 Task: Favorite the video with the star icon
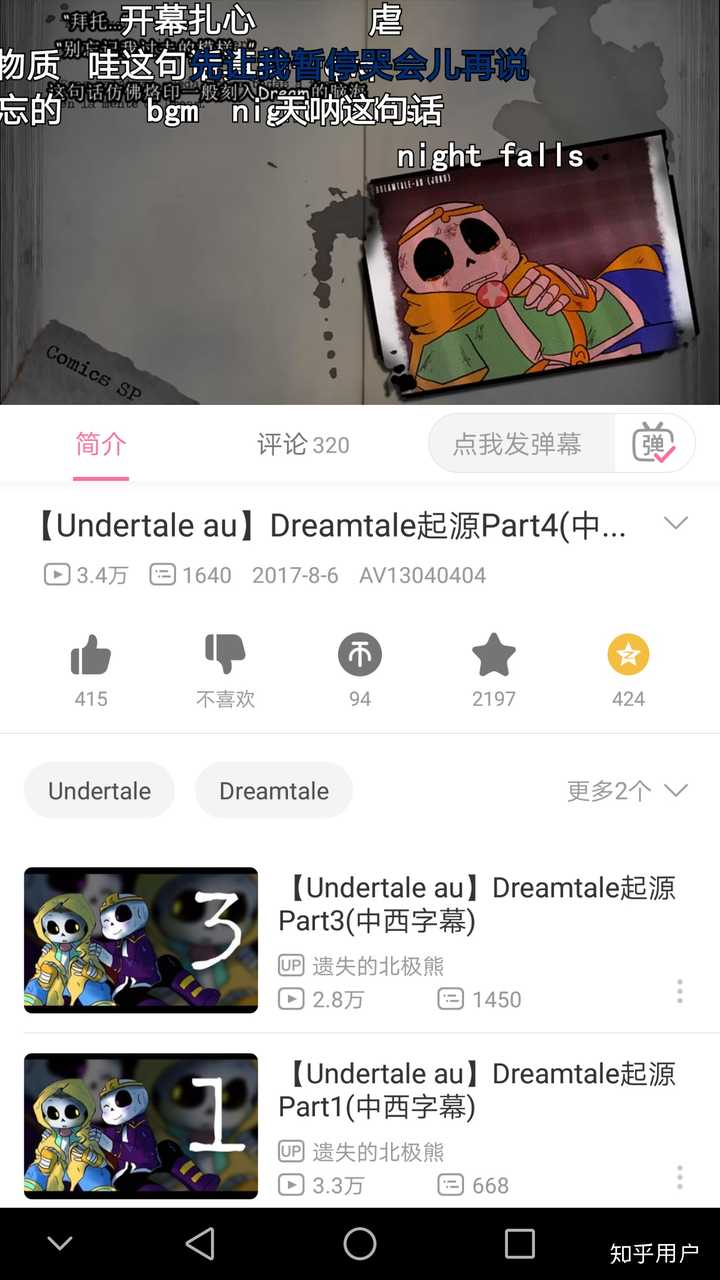[x=493, y=655]
